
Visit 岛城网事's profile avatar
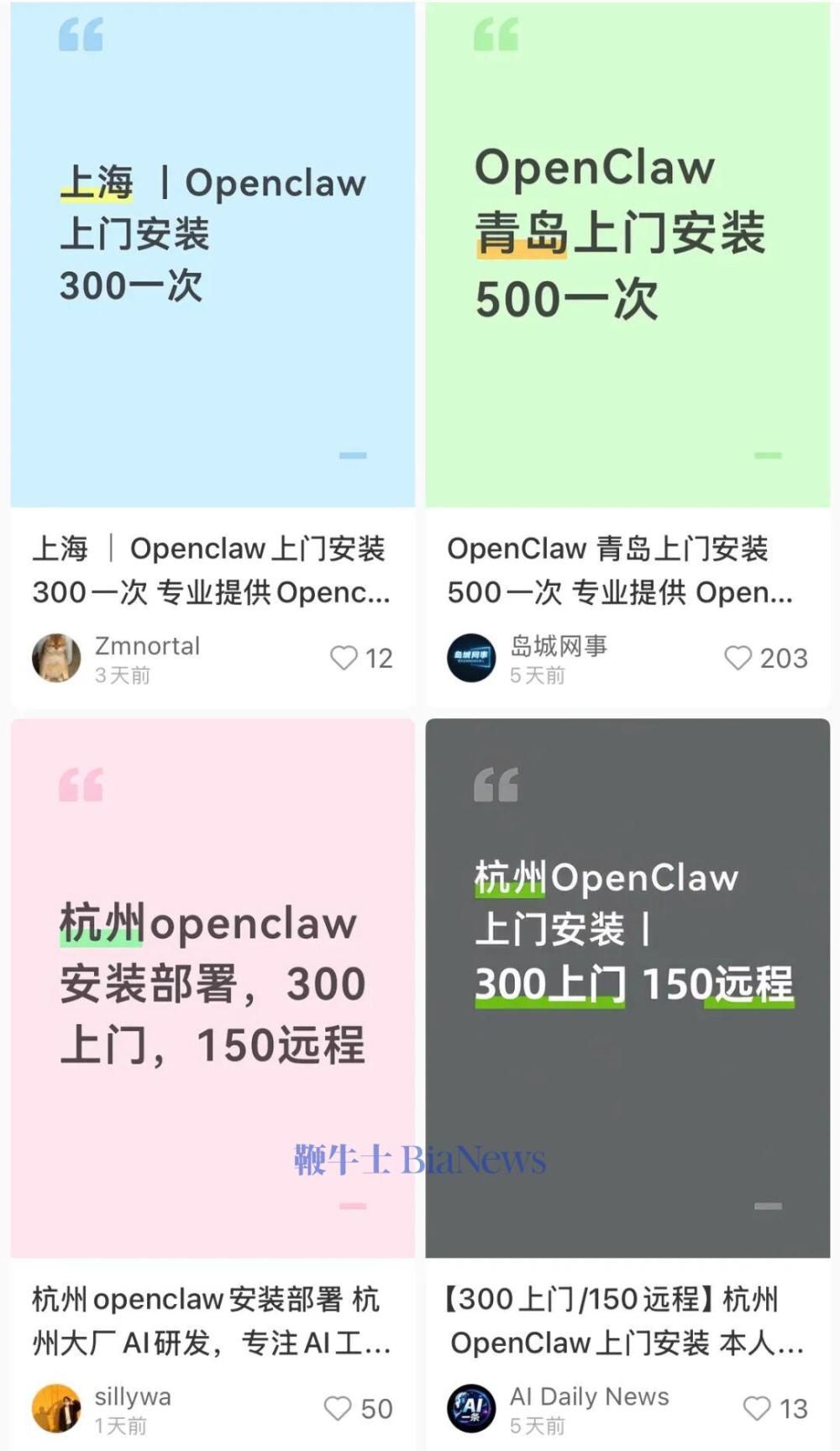471,658
